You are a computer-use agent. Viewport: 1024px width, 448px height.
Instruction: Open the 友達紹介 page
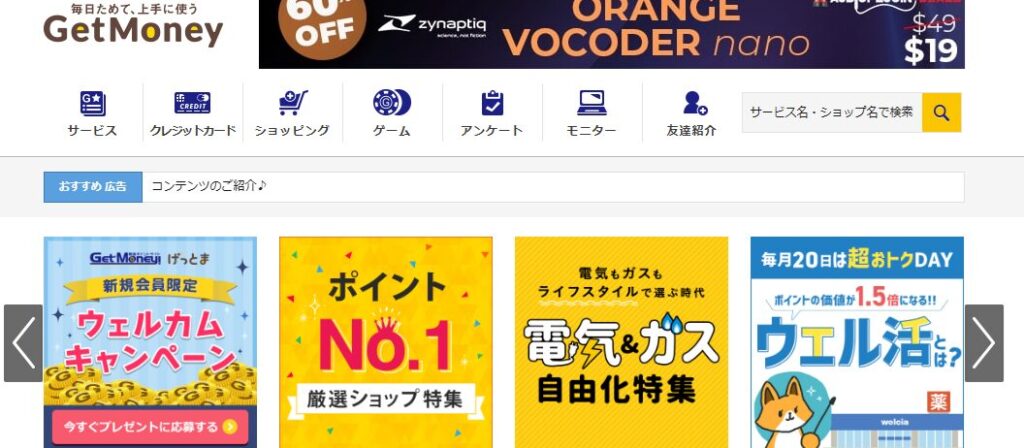click(x=691, y=113)
